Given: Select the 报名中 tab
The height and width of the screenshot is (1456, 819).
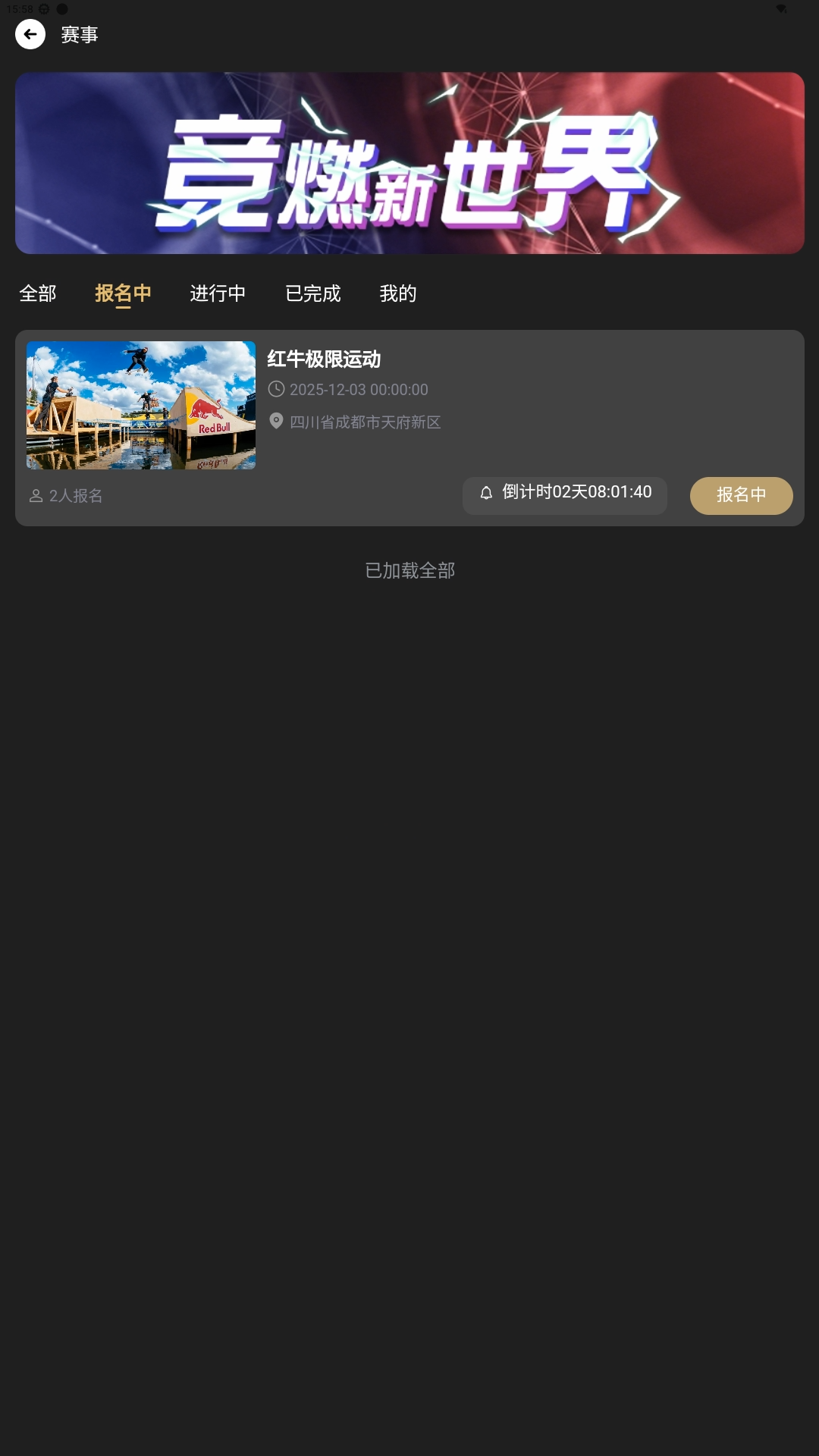Looking at the screenshot, I should pyautogui.click(x=123, y=293).
